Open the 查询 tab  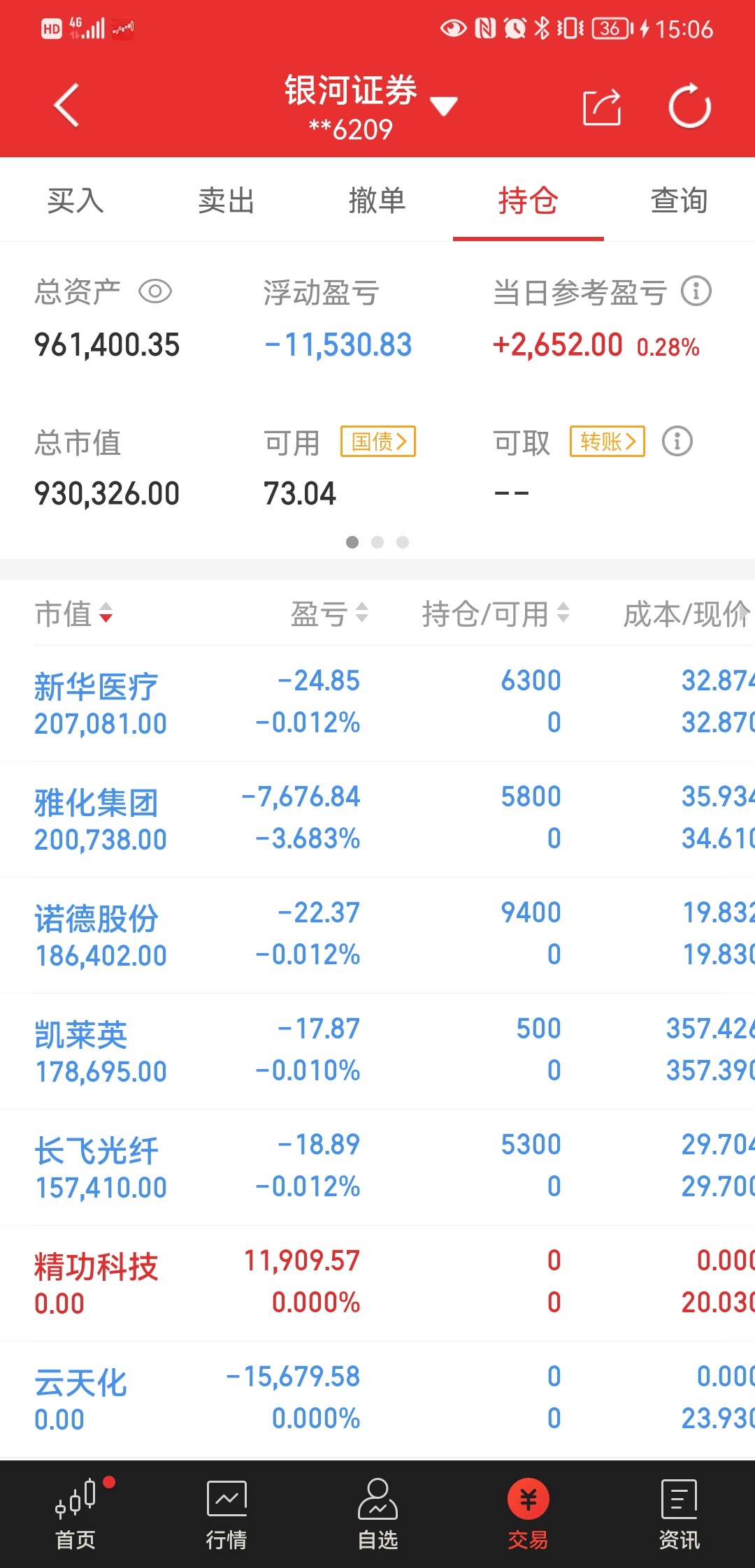click(679, 201)
